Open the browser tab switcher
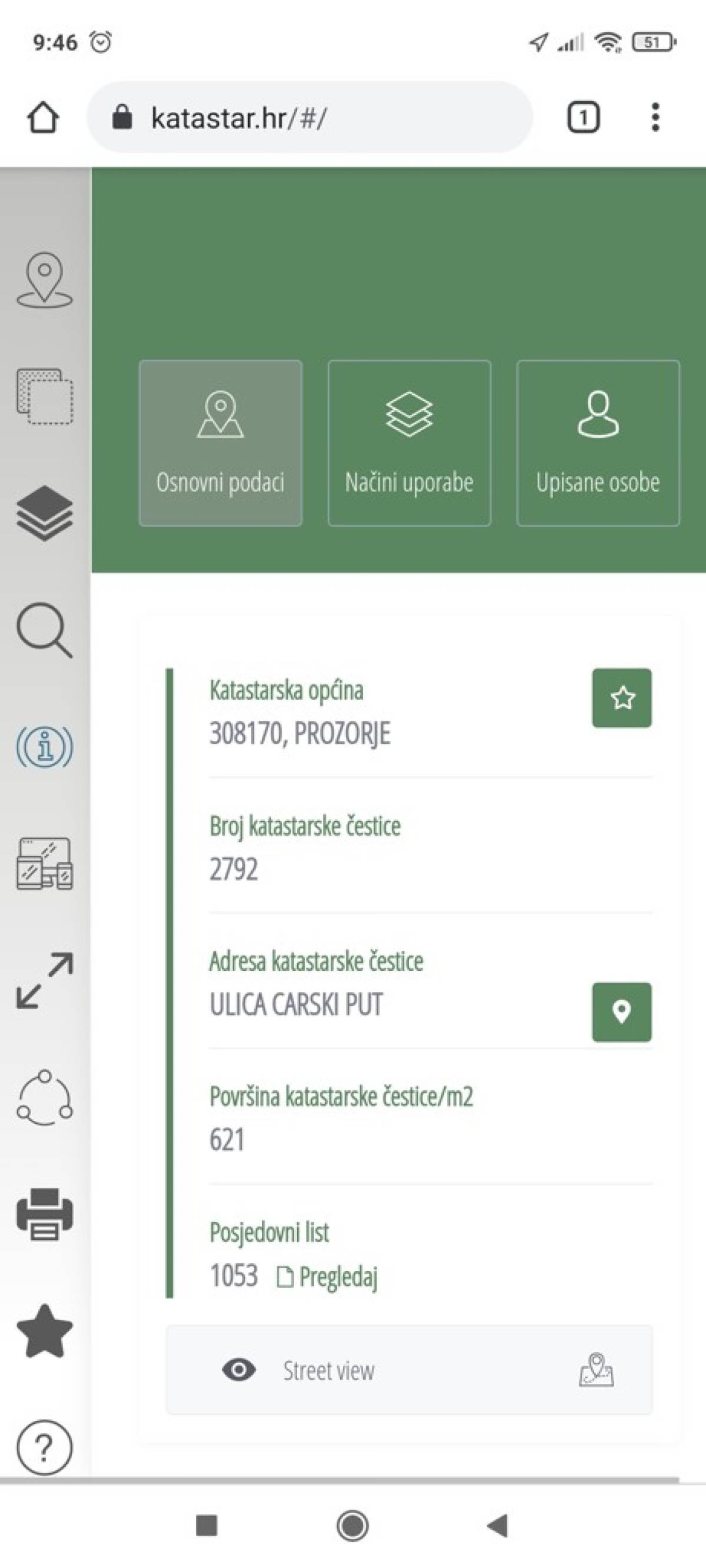 coord(583,117)
